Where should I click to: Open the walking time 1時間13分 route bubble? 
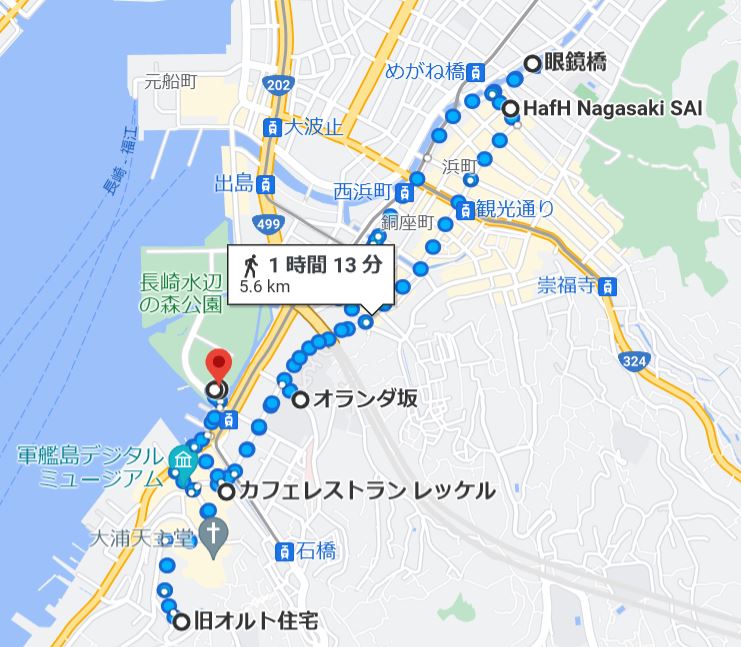coord(311,274)
